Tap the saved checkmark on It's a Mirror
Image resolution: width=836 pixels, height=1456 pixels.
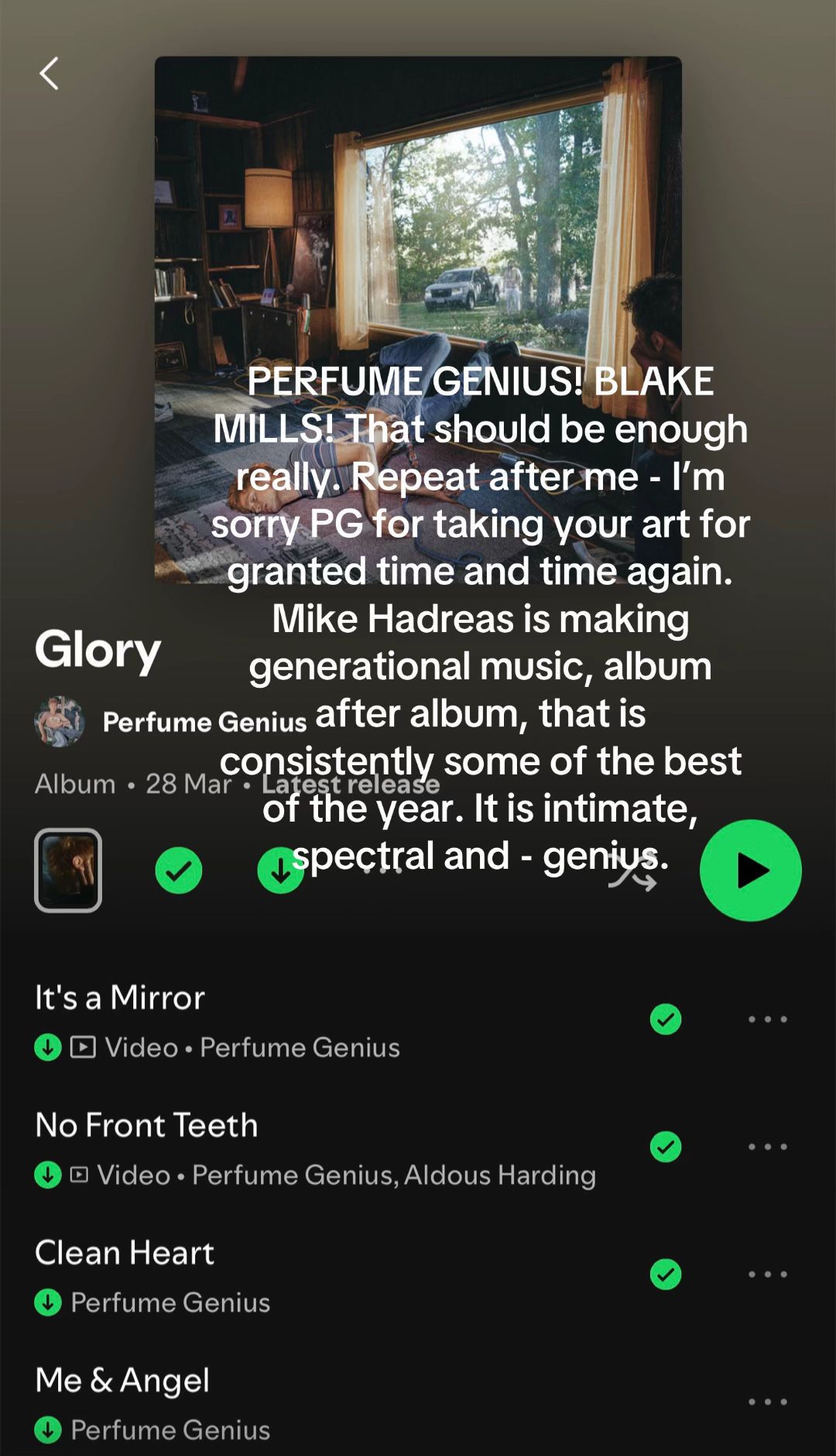click(666, 1019)
